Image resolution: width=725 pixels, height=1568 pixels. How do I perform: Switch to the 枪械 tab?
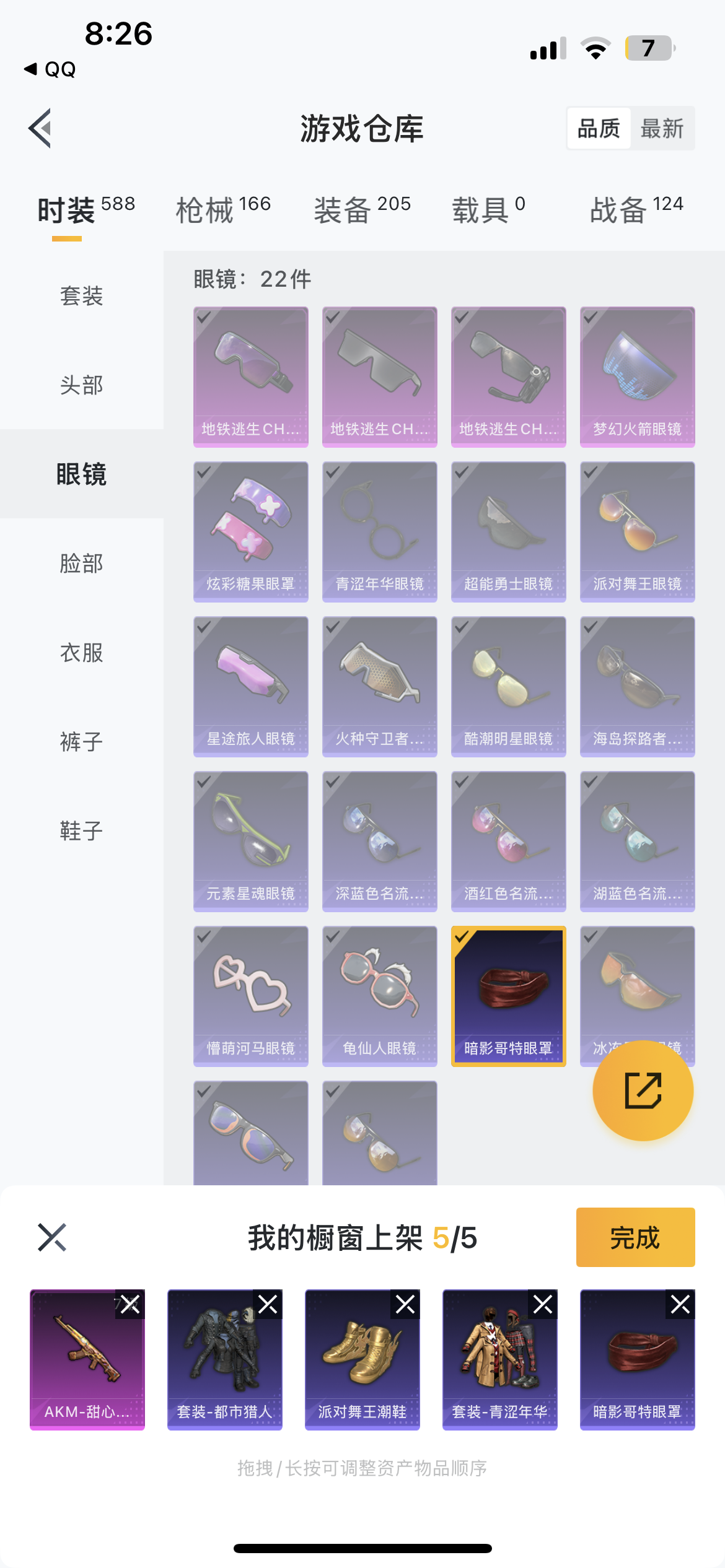click(223, 209)
